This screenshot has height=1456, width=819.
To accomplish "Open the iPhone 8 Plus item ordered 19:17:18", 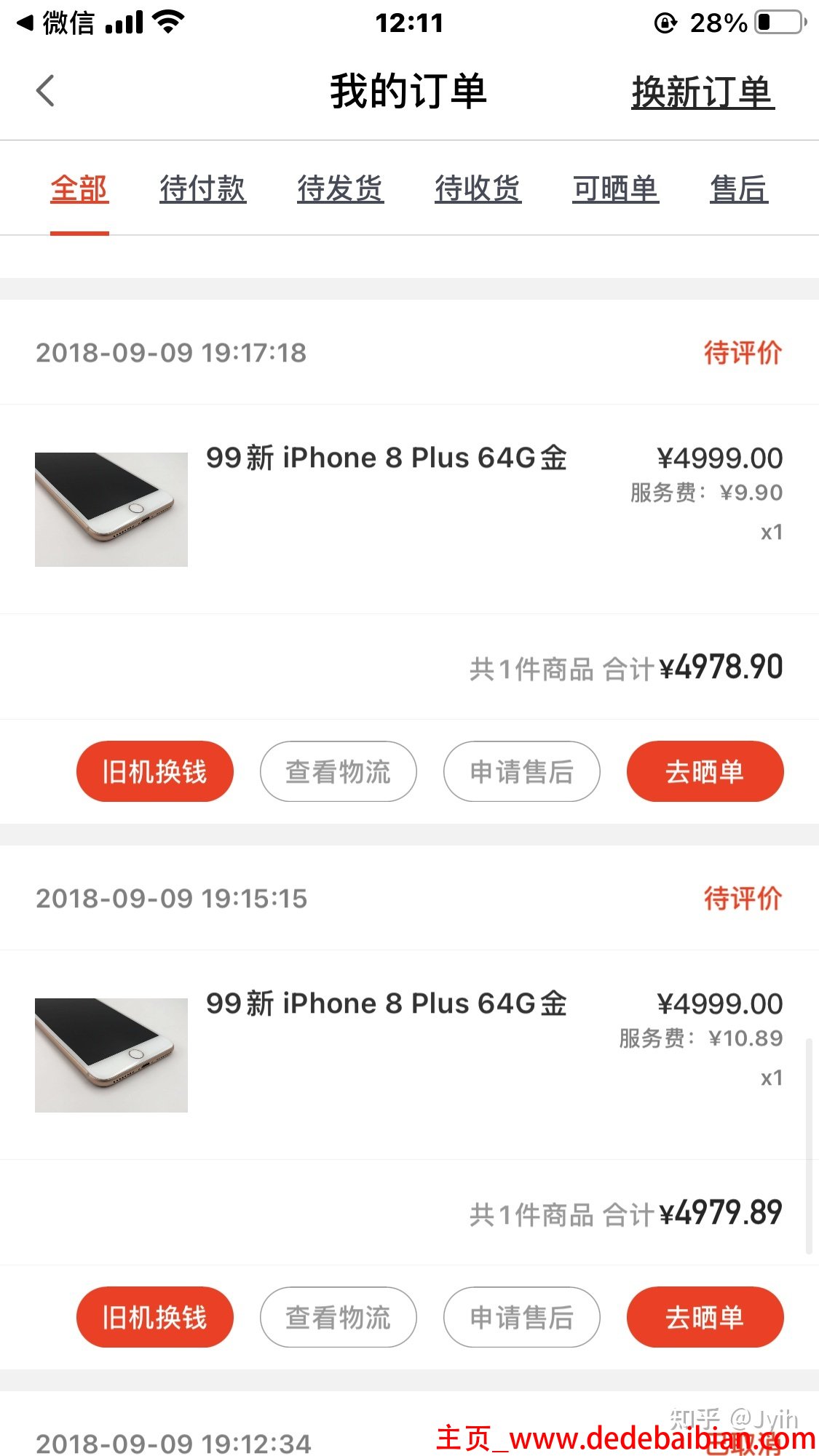I will 386,458.
